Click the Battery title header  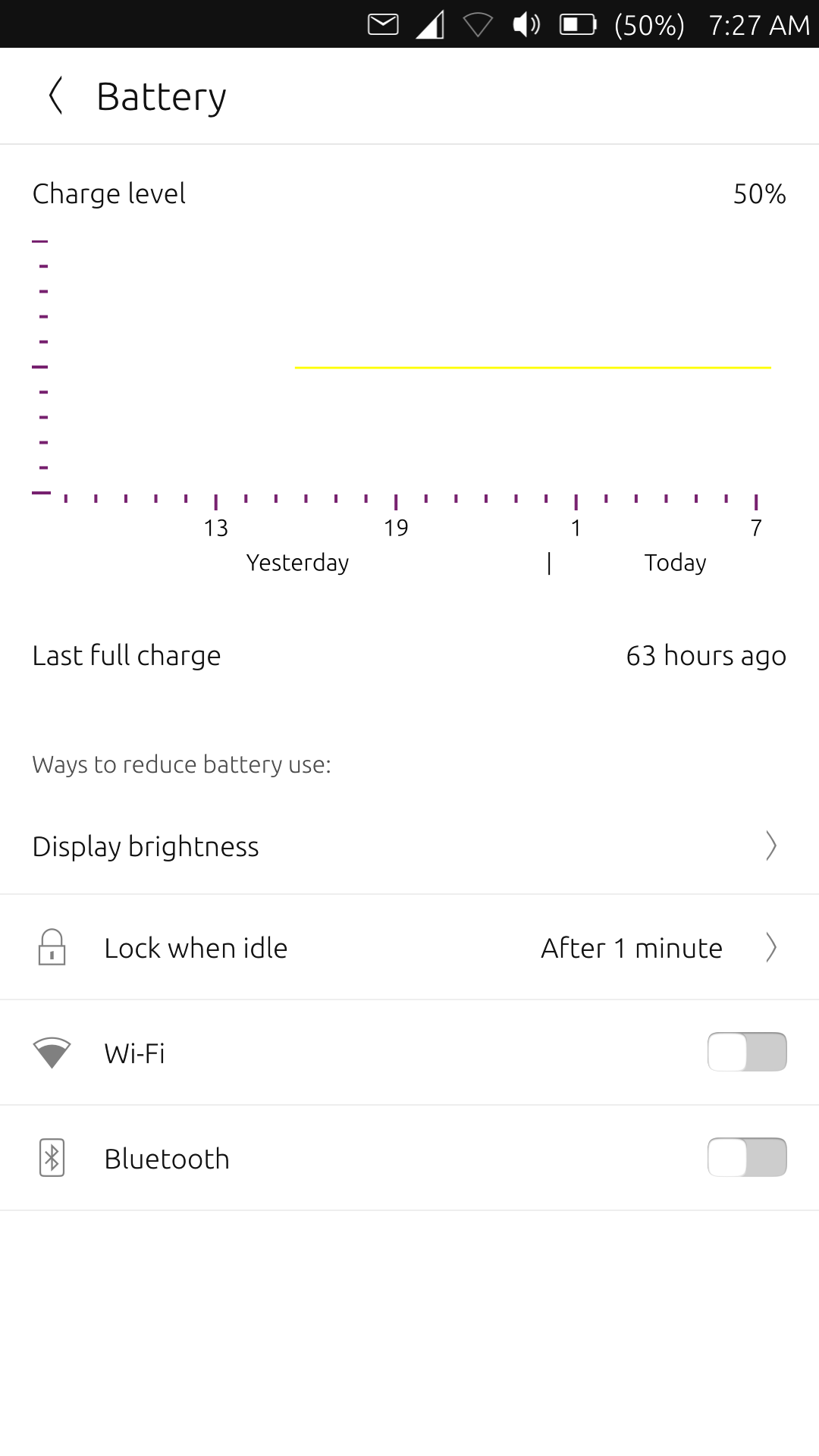[x=161, y=95]
